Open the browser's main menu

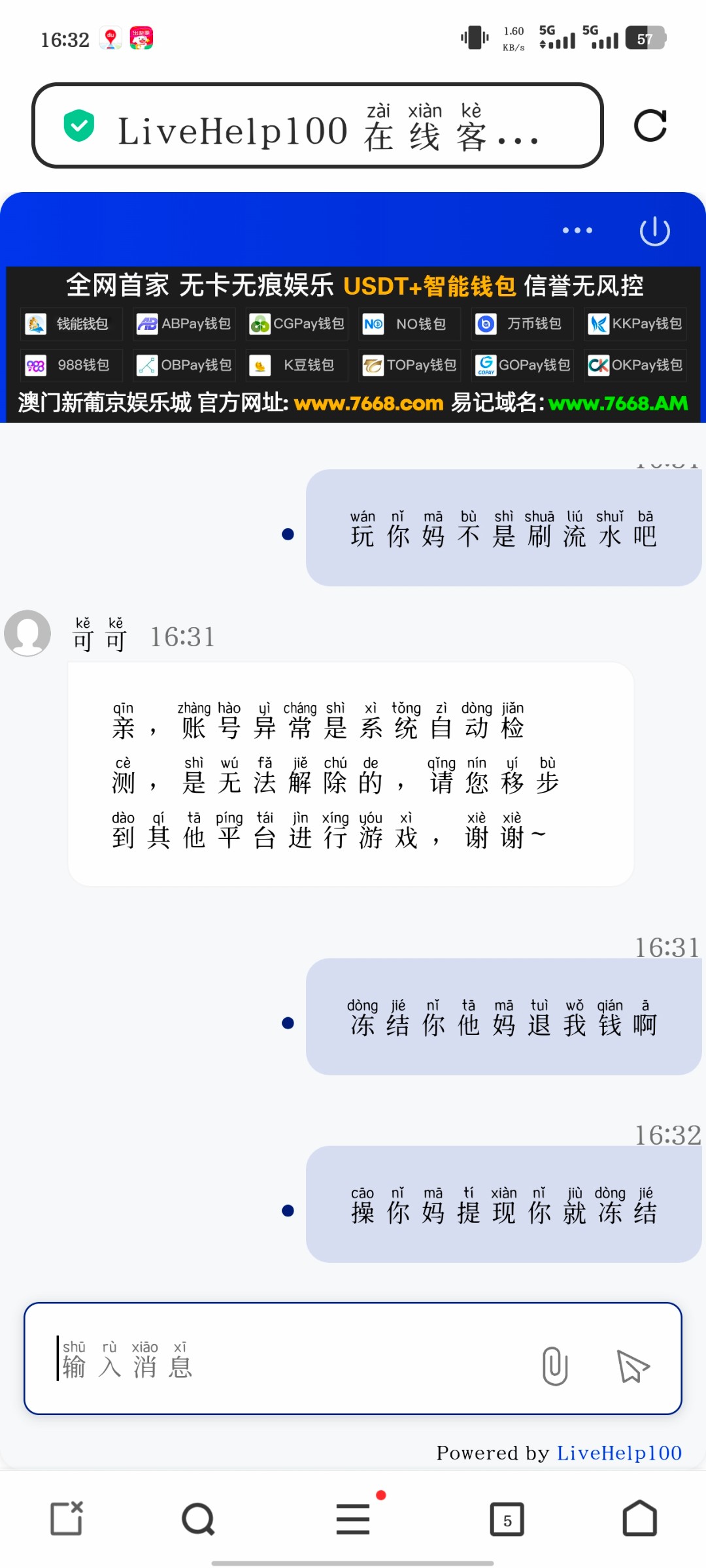click(x=353, y=1518)
